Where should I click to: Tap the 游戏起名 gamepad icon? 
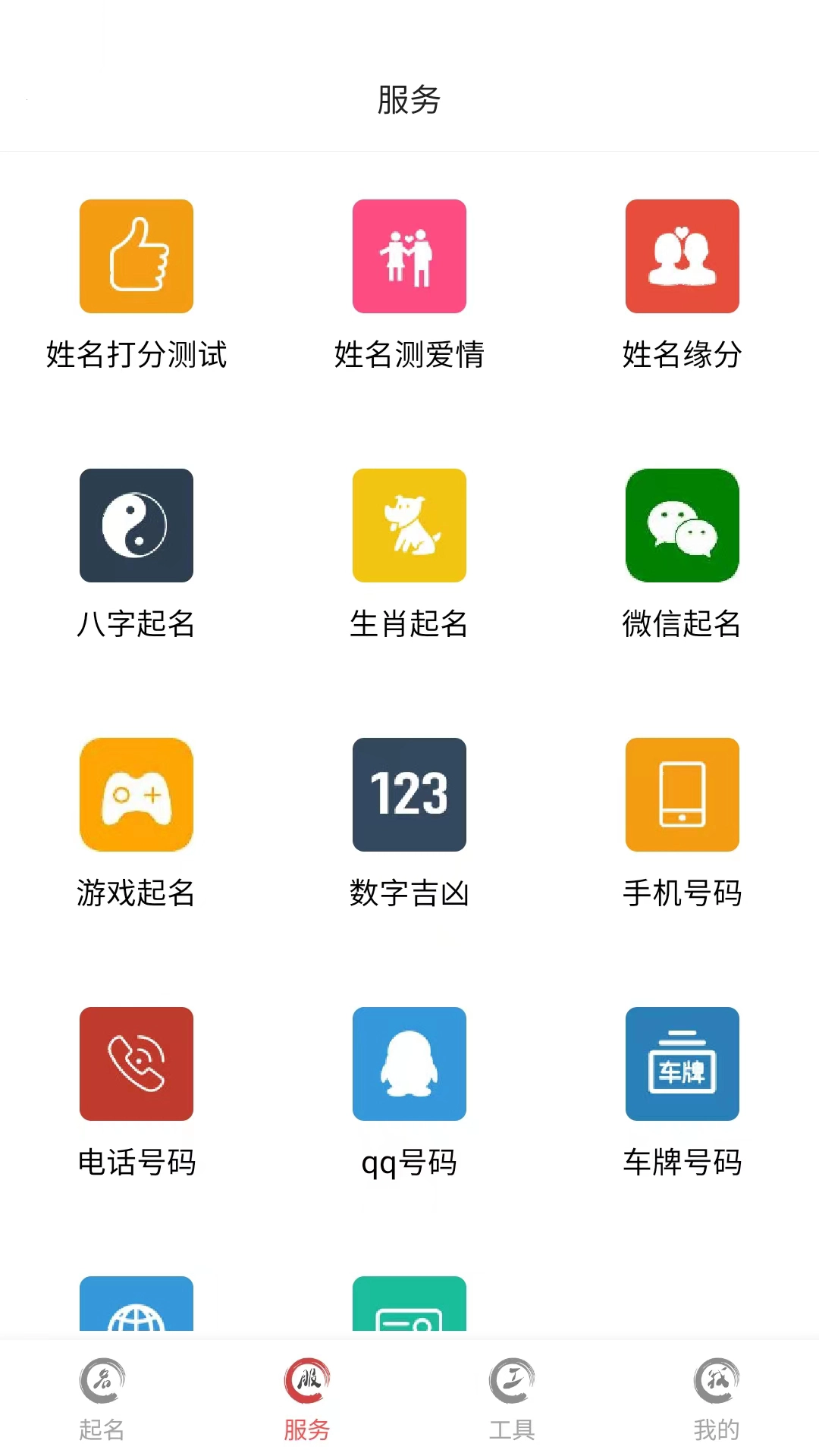tap(136, 795)
